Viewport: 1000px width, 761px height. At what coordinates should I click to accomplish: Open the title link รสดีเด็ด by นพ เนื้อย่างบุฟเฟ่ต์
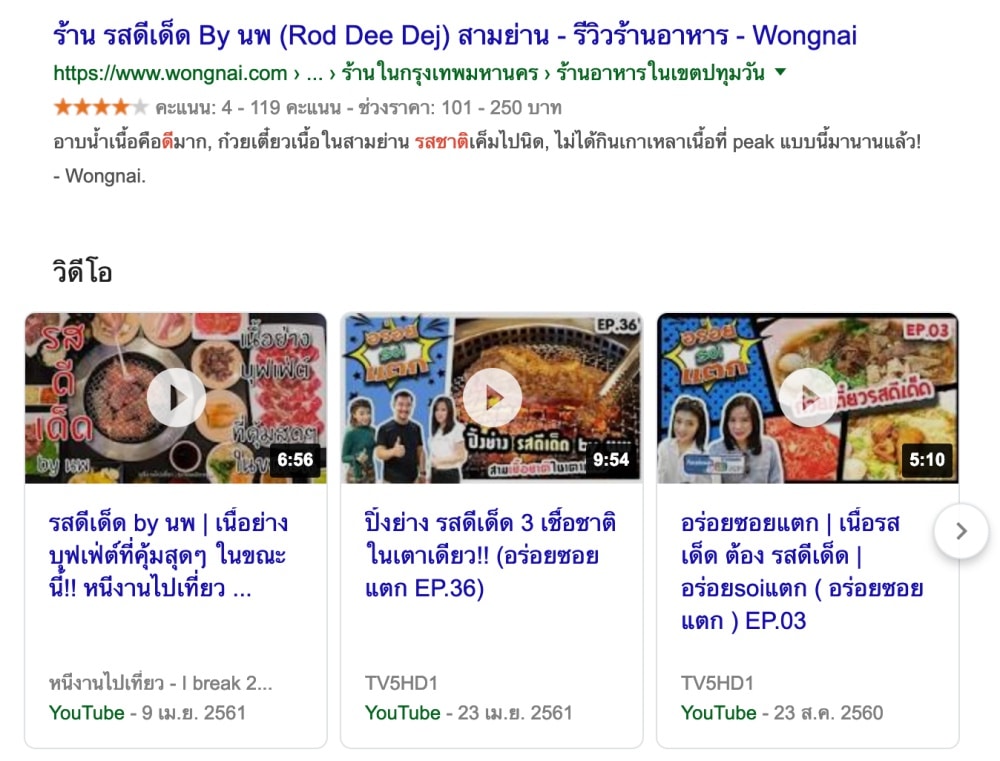168,555
